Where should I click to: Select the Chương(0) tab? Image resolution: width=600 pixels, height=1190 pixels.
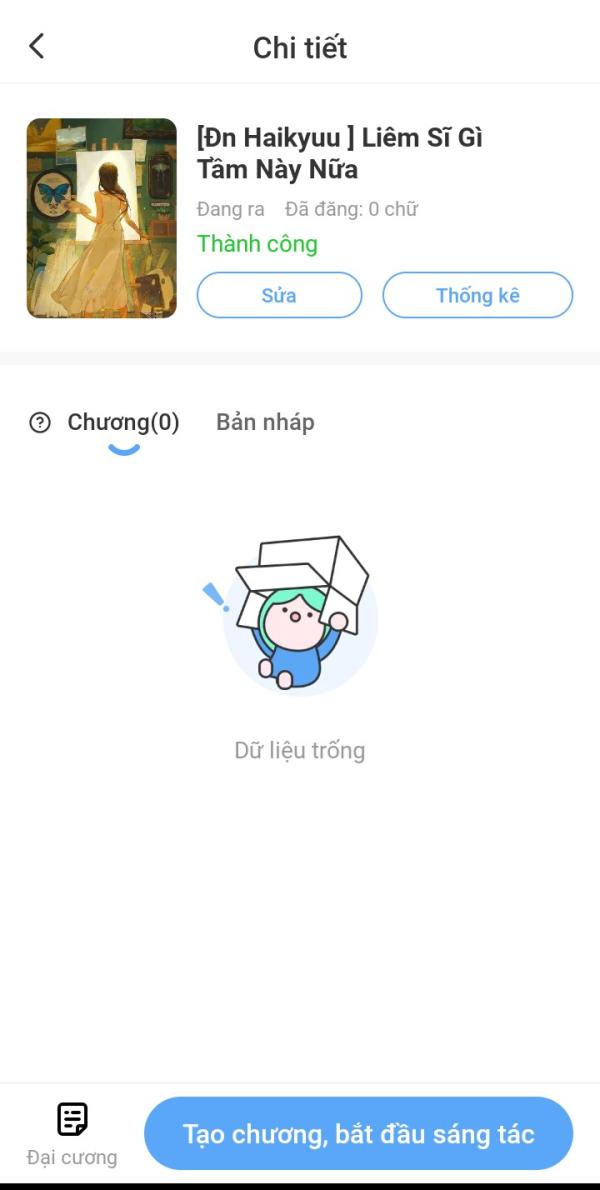tap(123, 423)
